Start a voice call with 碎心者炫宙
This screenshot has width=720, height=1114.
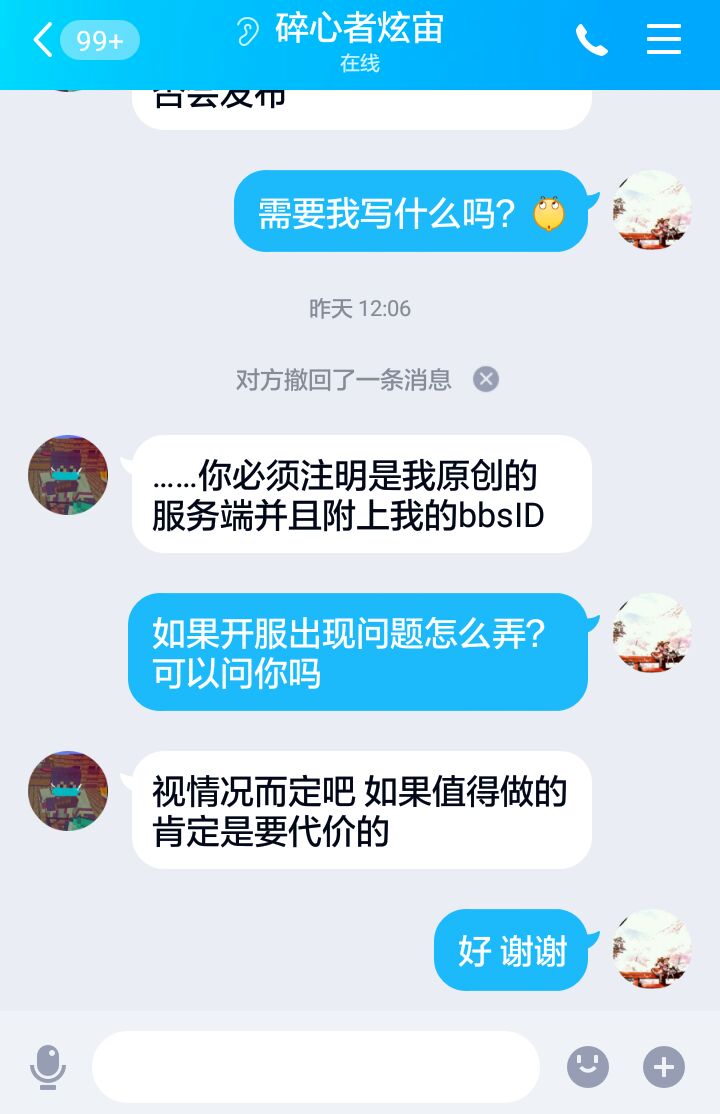591,41
